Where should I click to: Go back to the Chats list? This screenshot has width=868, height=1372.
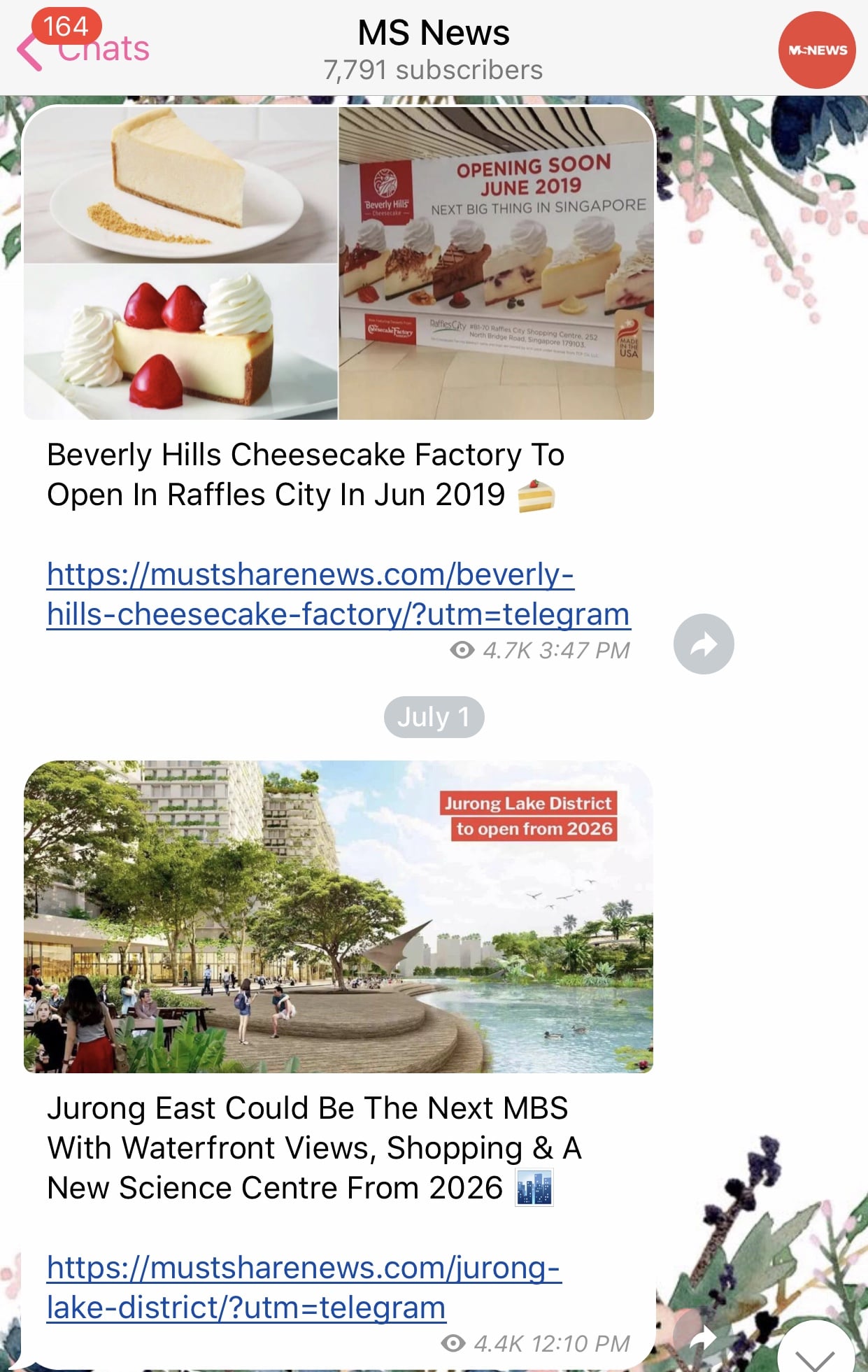click(83, 48)
